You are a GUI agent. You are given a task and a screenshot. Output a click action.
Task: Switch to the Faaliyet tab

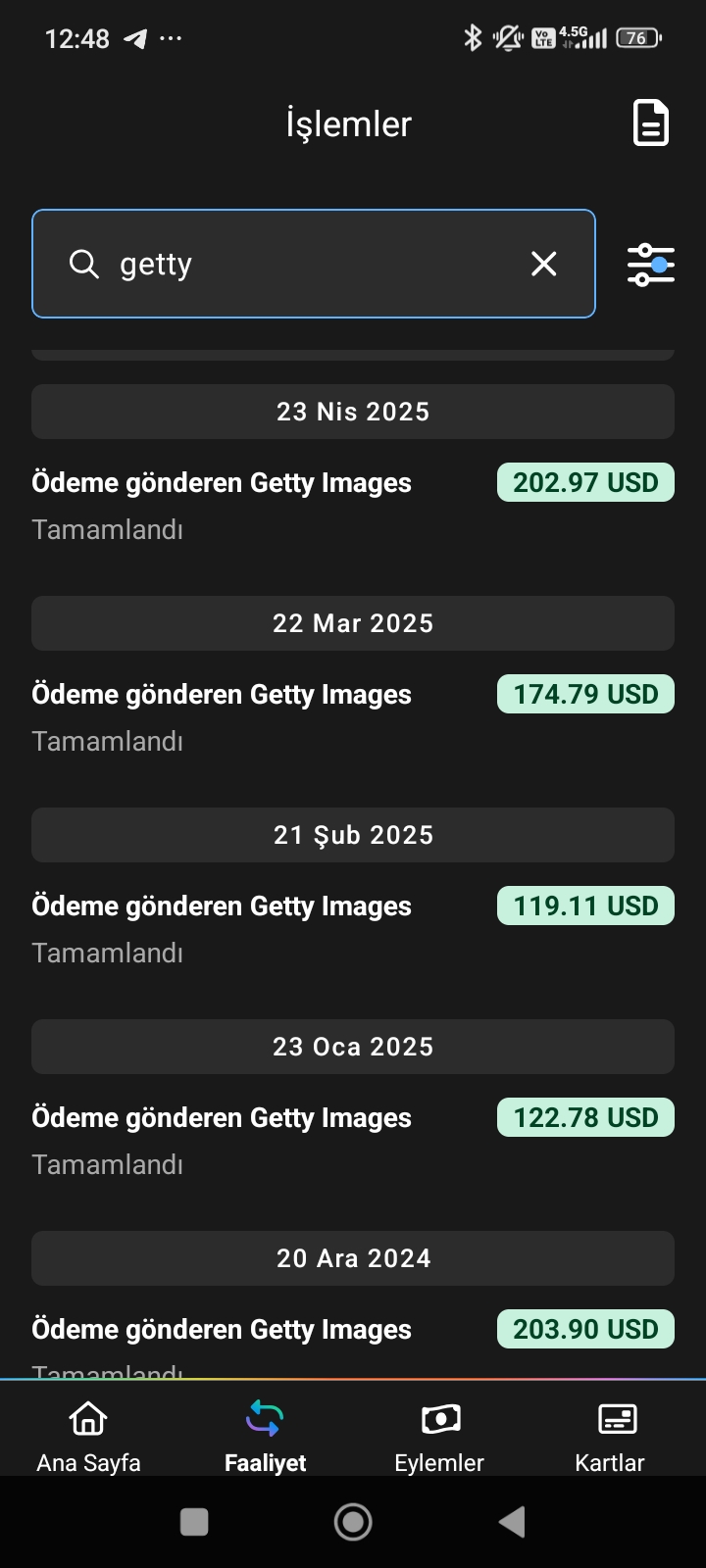[265, 1435]
